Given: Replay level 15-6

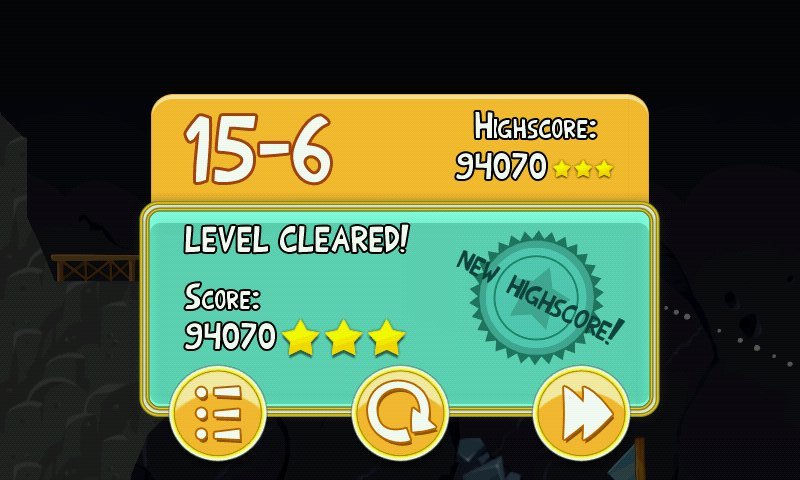Looking at the screenshot, I should [x=400, y=413].
